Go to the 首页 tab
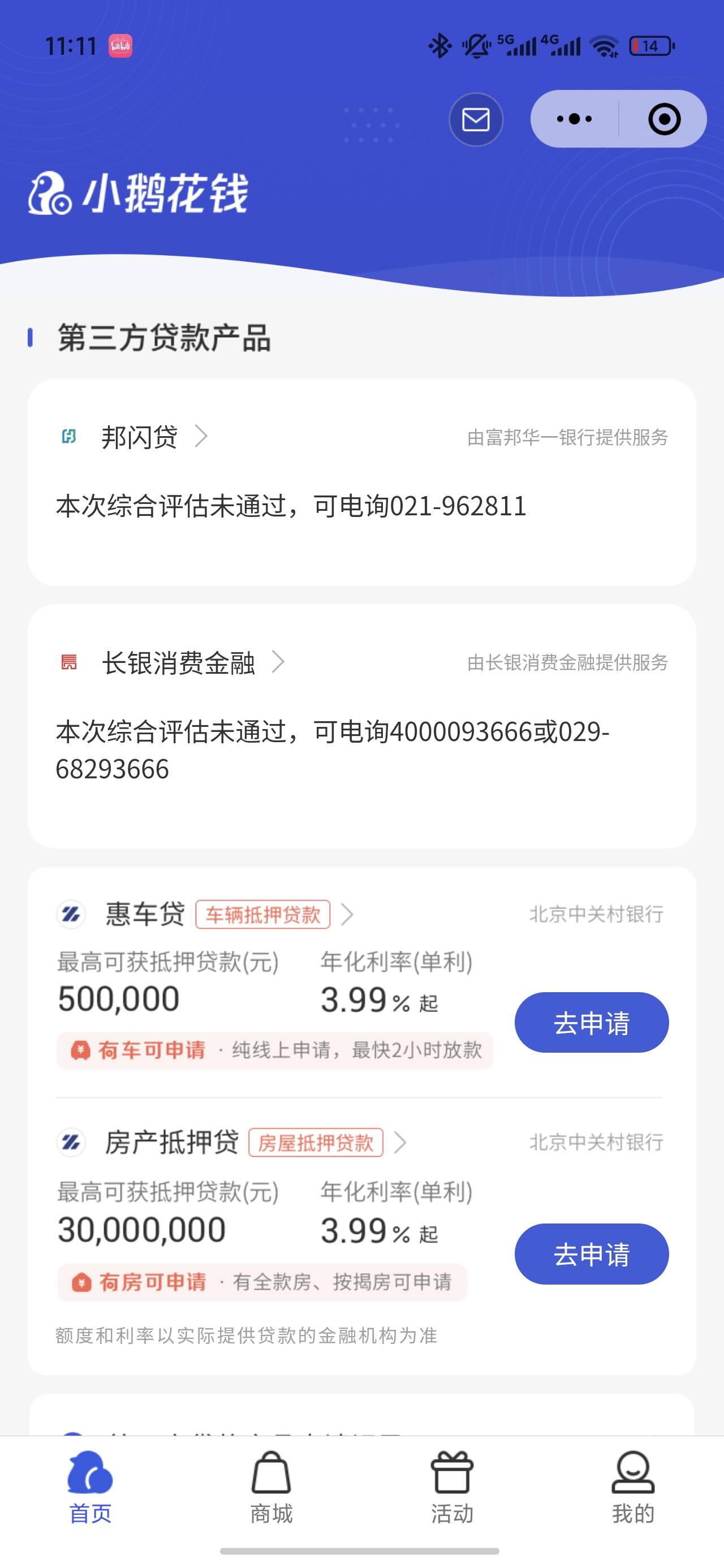724x1568 pixels. [x=90, y=1488]
